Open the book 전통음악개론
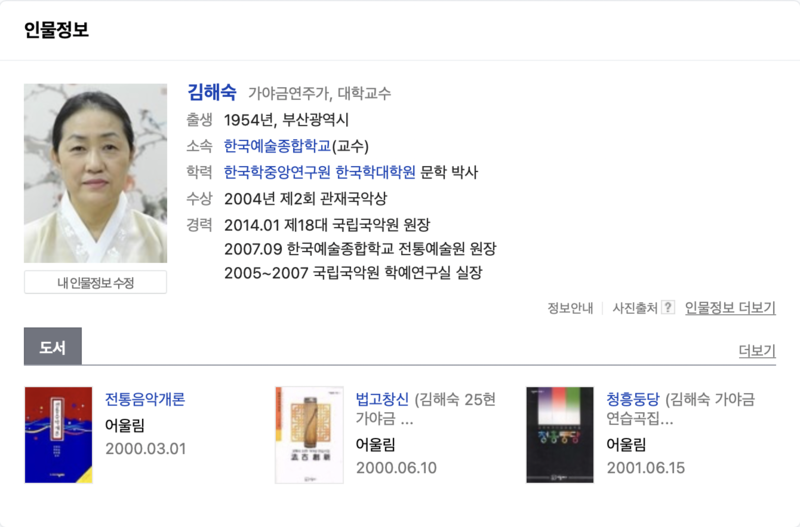This screenshot has height=527, width=800. (x=145, y=399)
